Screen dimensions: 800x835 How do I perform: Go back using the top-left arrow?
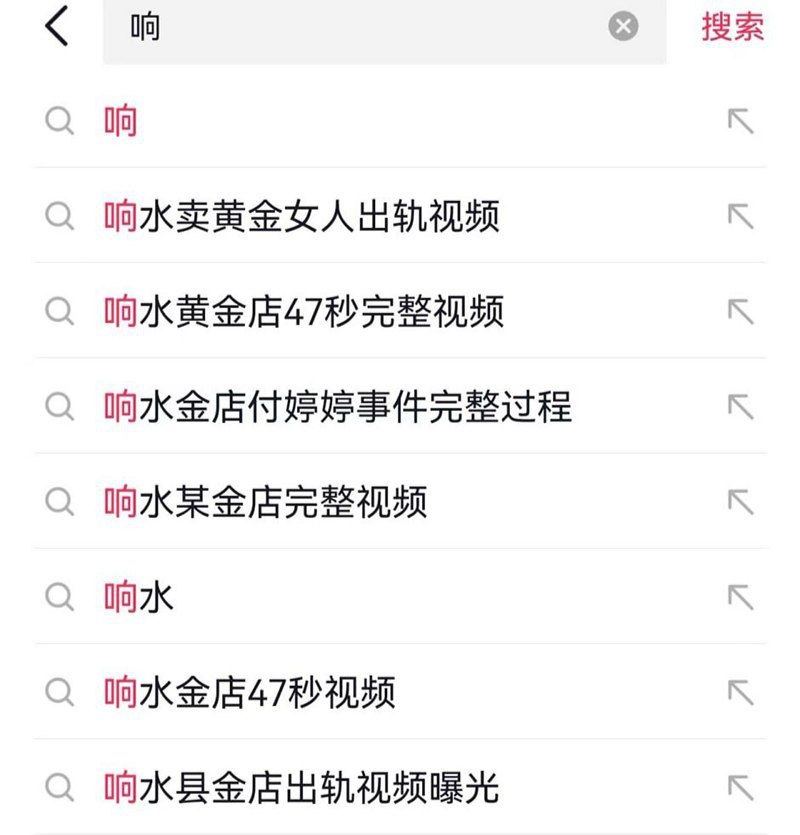click(57, 26)
